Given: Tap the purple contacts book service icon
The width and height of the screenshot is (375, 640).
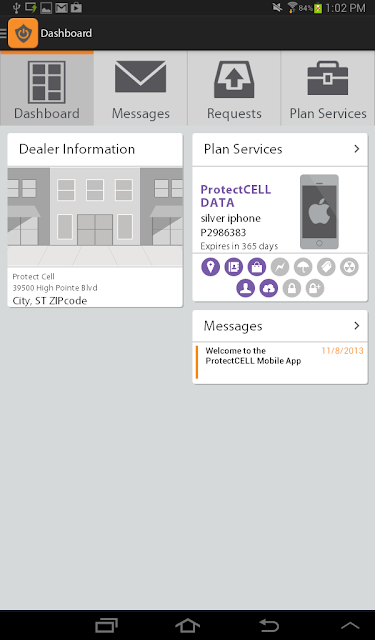Looking at the screenshot, I should pos(234,267).
